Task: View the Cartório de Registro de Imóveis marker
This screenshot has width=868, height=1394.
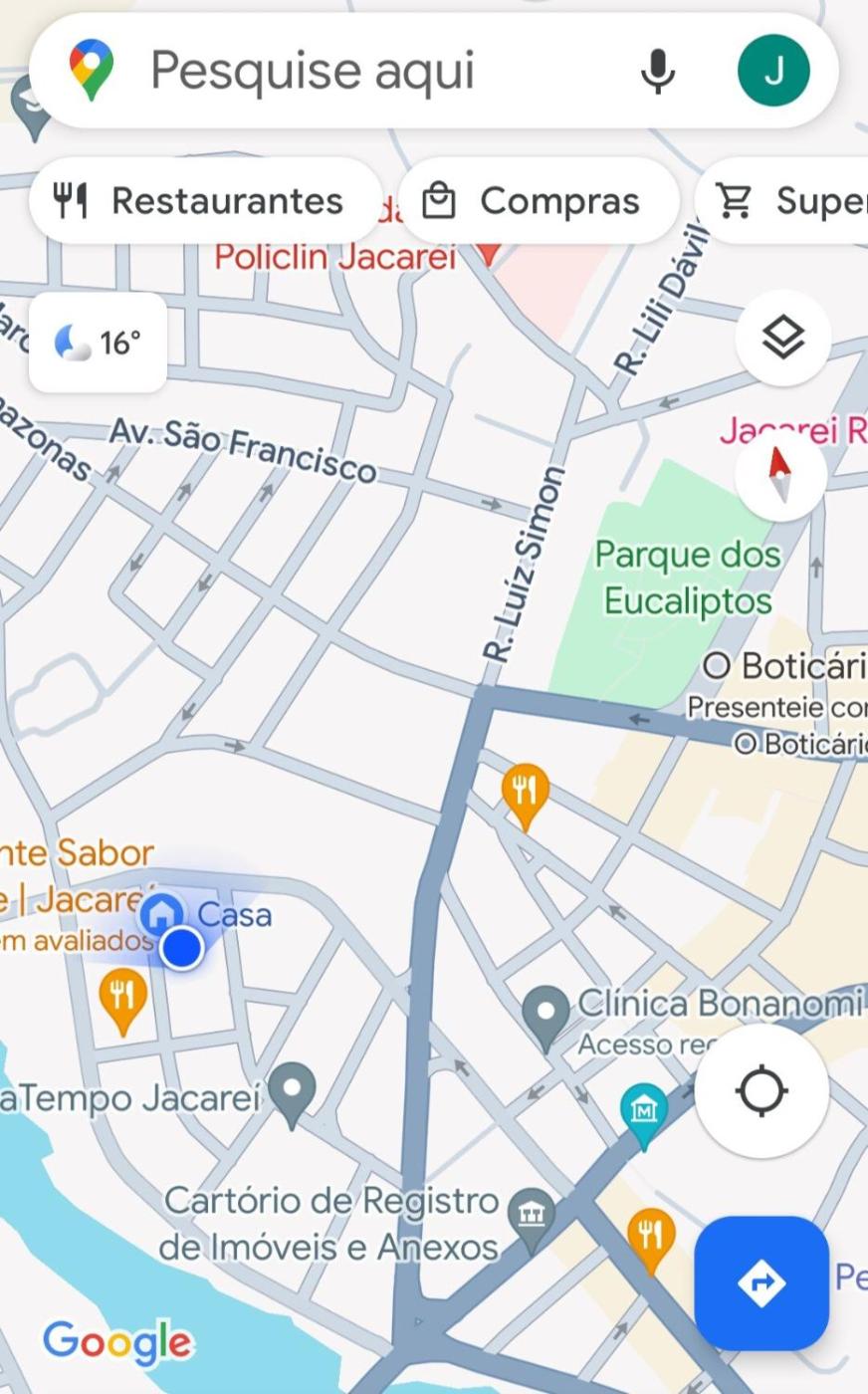Action: (x=532, y=1215)
